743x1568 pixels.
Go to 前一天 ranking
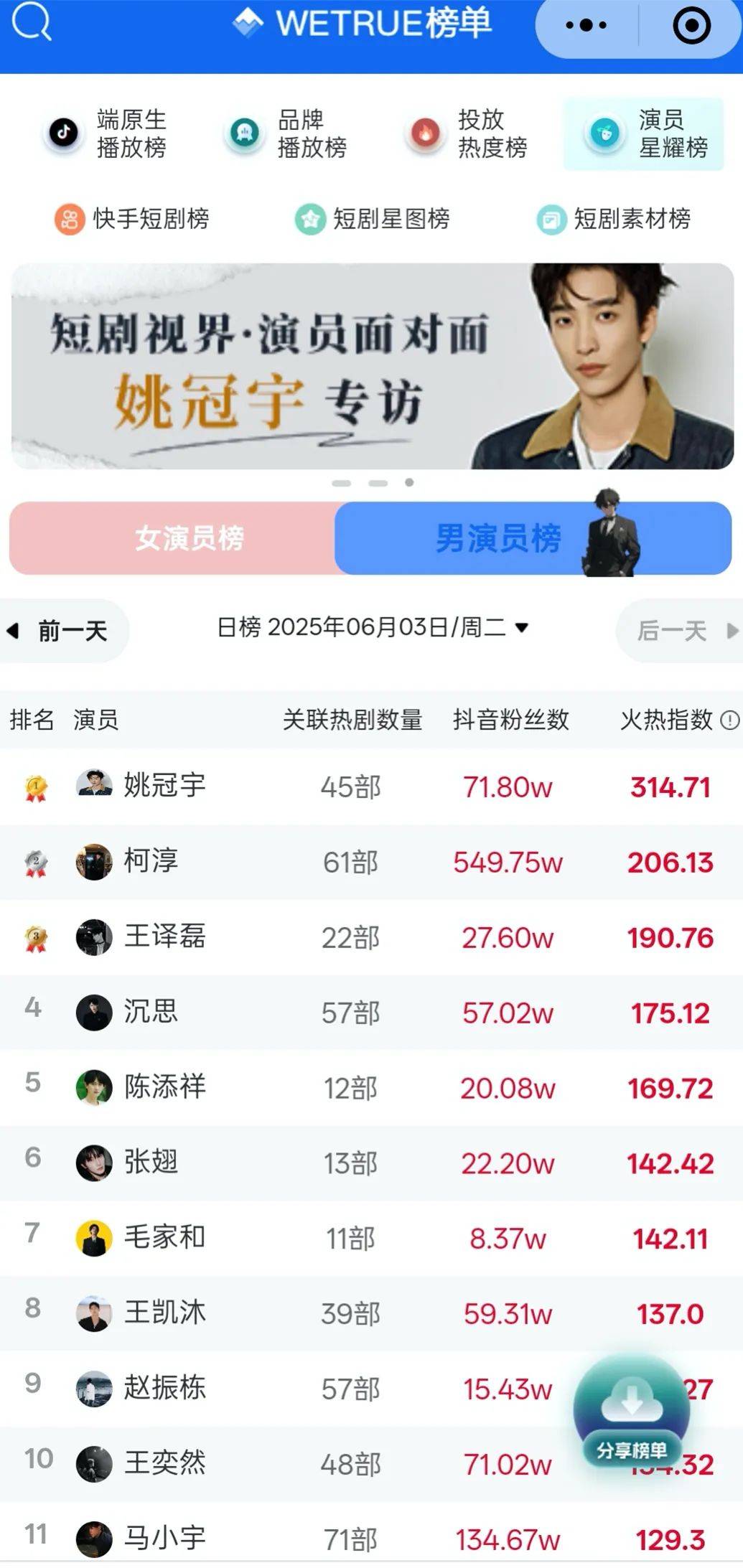pos(62,631)
